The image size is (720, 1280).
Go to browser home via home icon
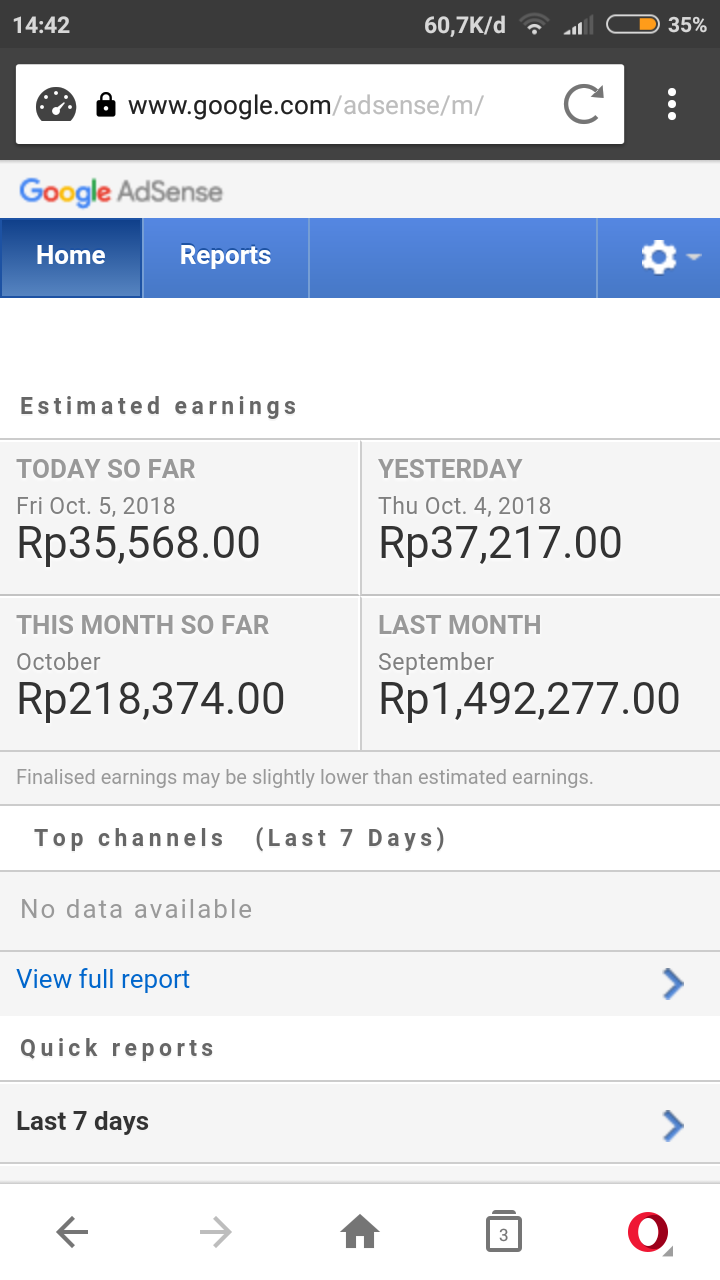coord(359,1231)
